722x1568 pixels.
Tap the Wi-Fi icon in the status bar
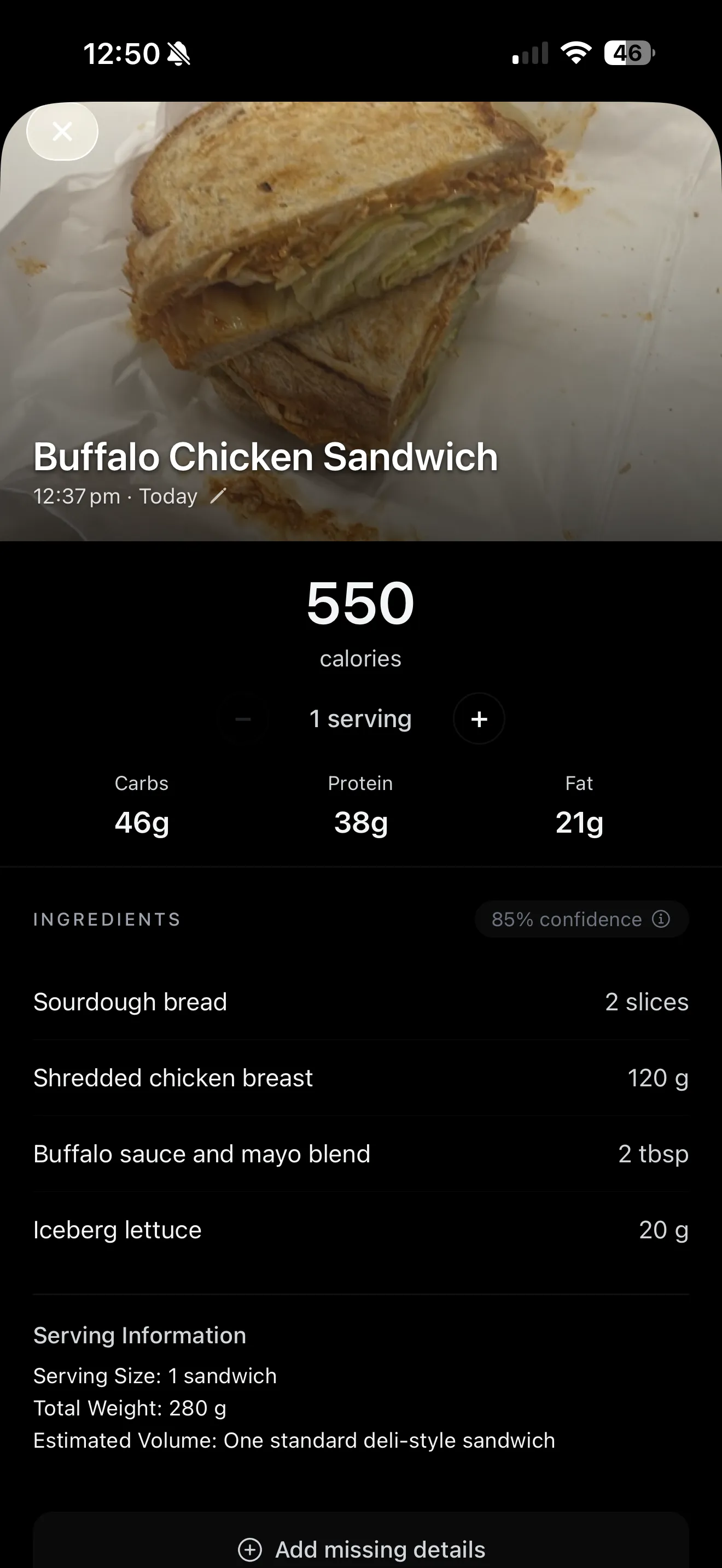tap(575, 54)
